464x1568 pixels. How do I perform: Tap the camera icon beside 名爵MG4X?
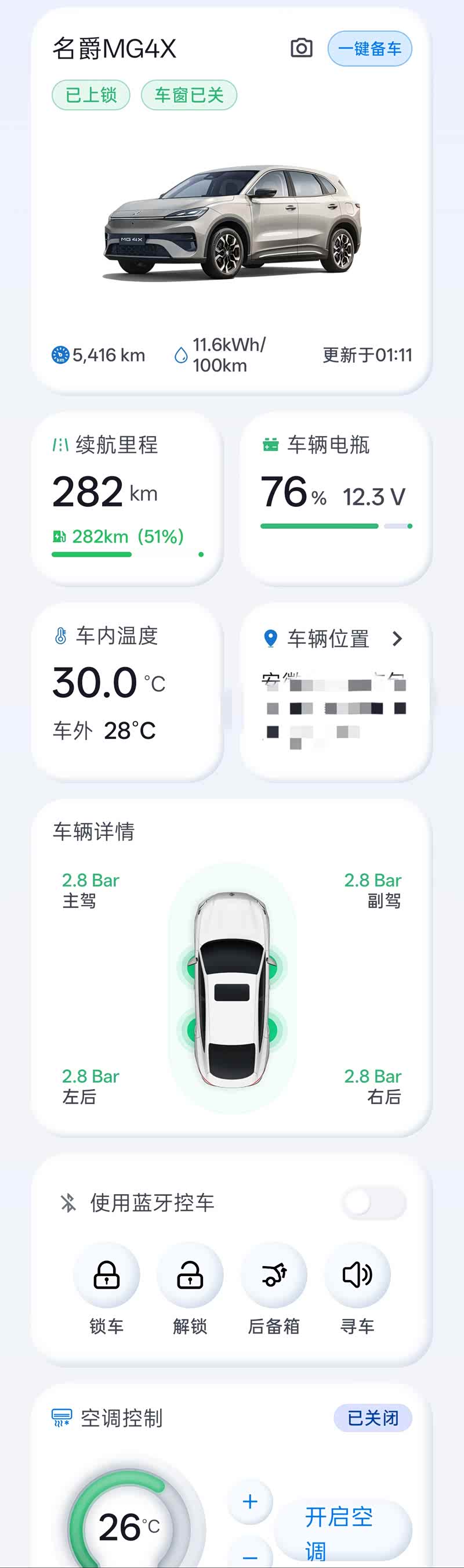(301, 48)
